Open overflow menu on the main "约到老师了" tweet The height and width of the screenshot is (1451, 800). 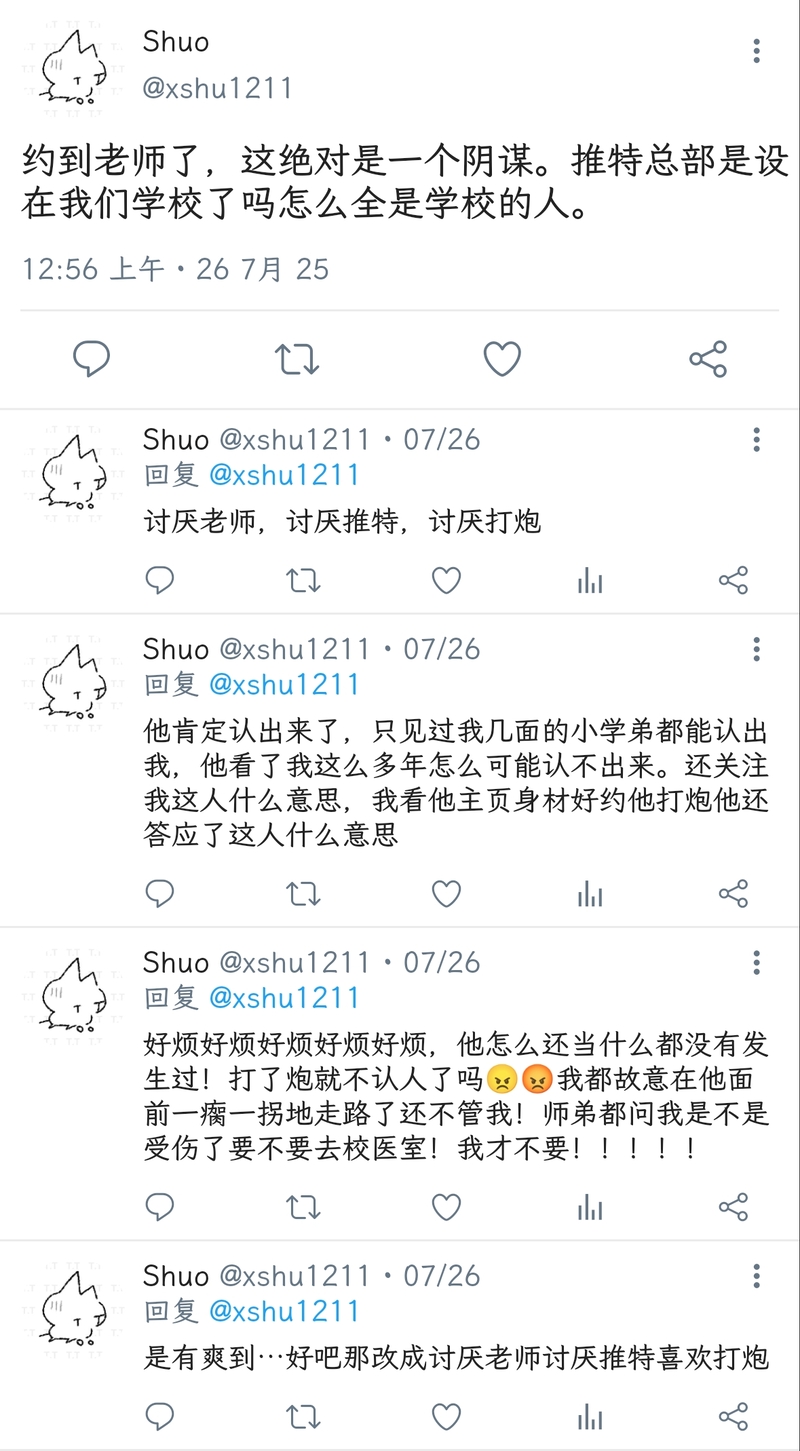coord(757,50)
